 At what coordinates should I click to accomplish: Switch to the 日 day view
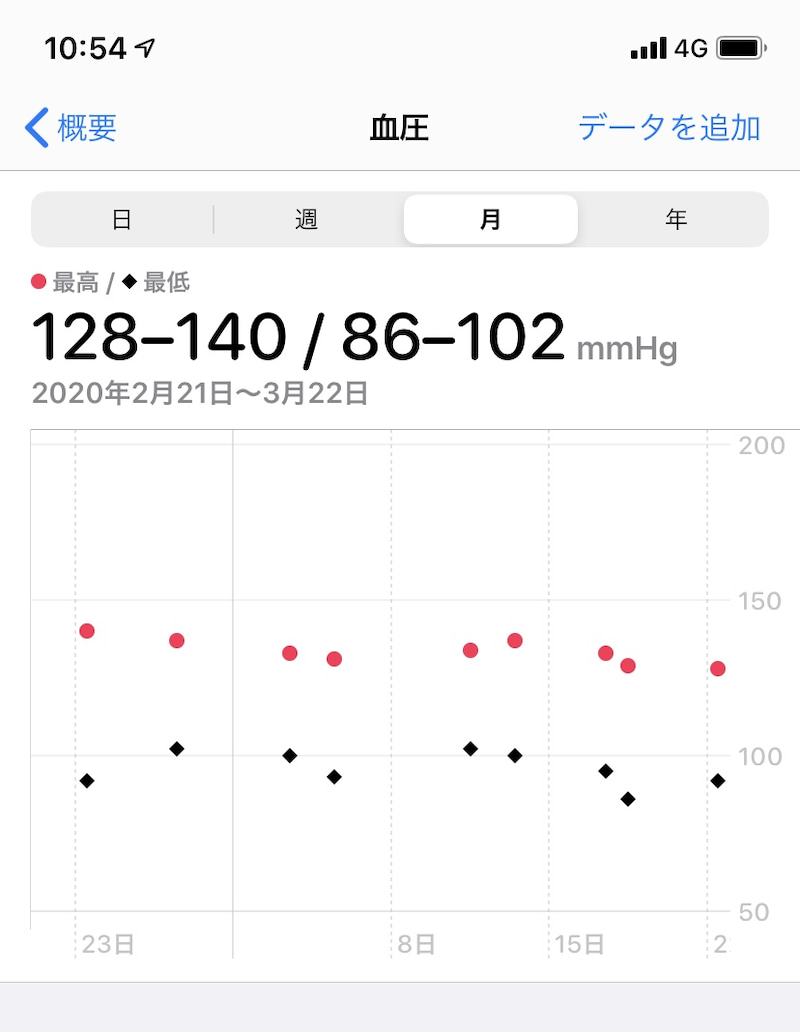coord(122,220)
